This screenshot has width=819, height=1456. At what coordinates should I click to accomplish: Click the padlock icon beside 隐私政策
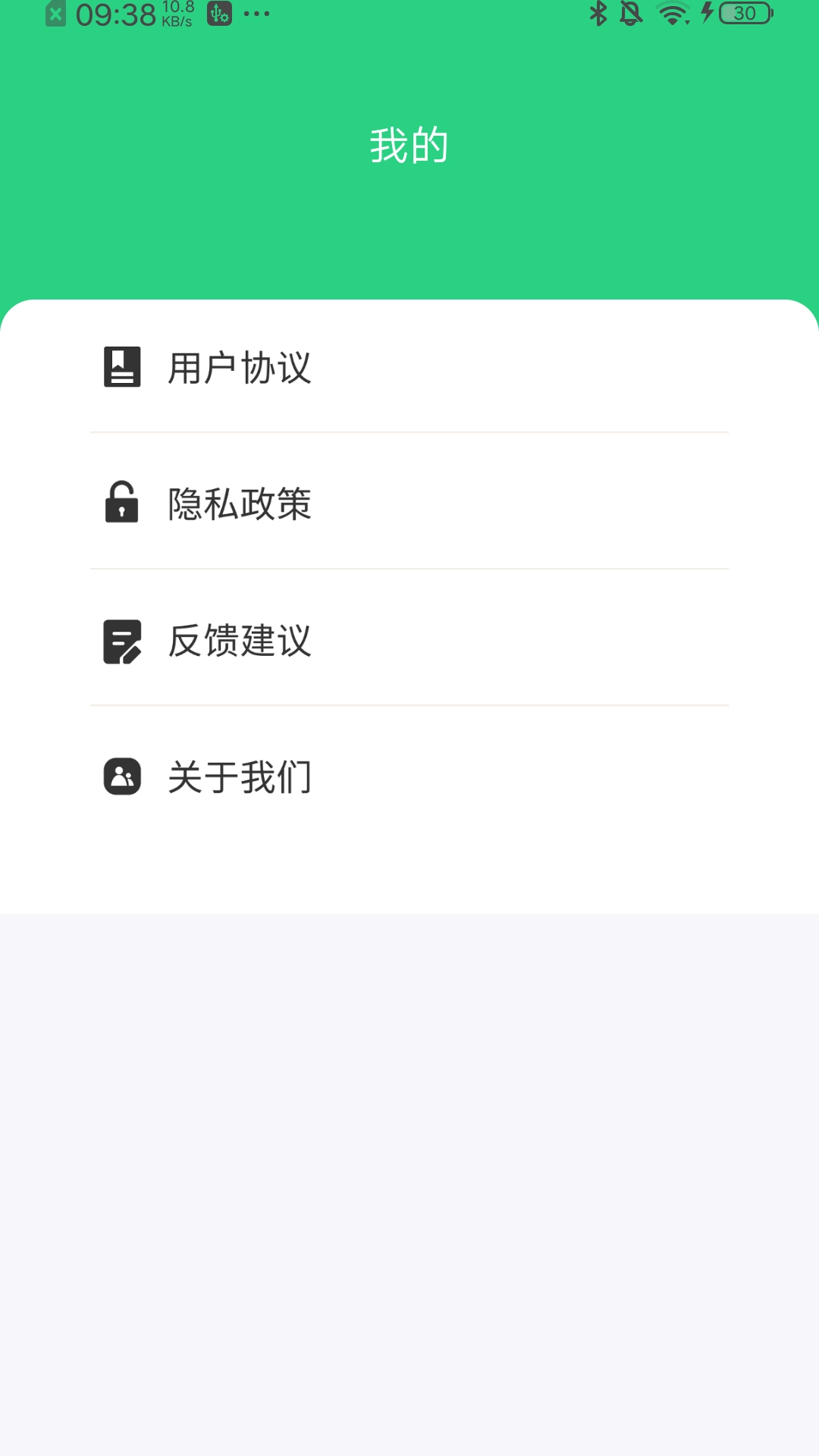(121, 503)
